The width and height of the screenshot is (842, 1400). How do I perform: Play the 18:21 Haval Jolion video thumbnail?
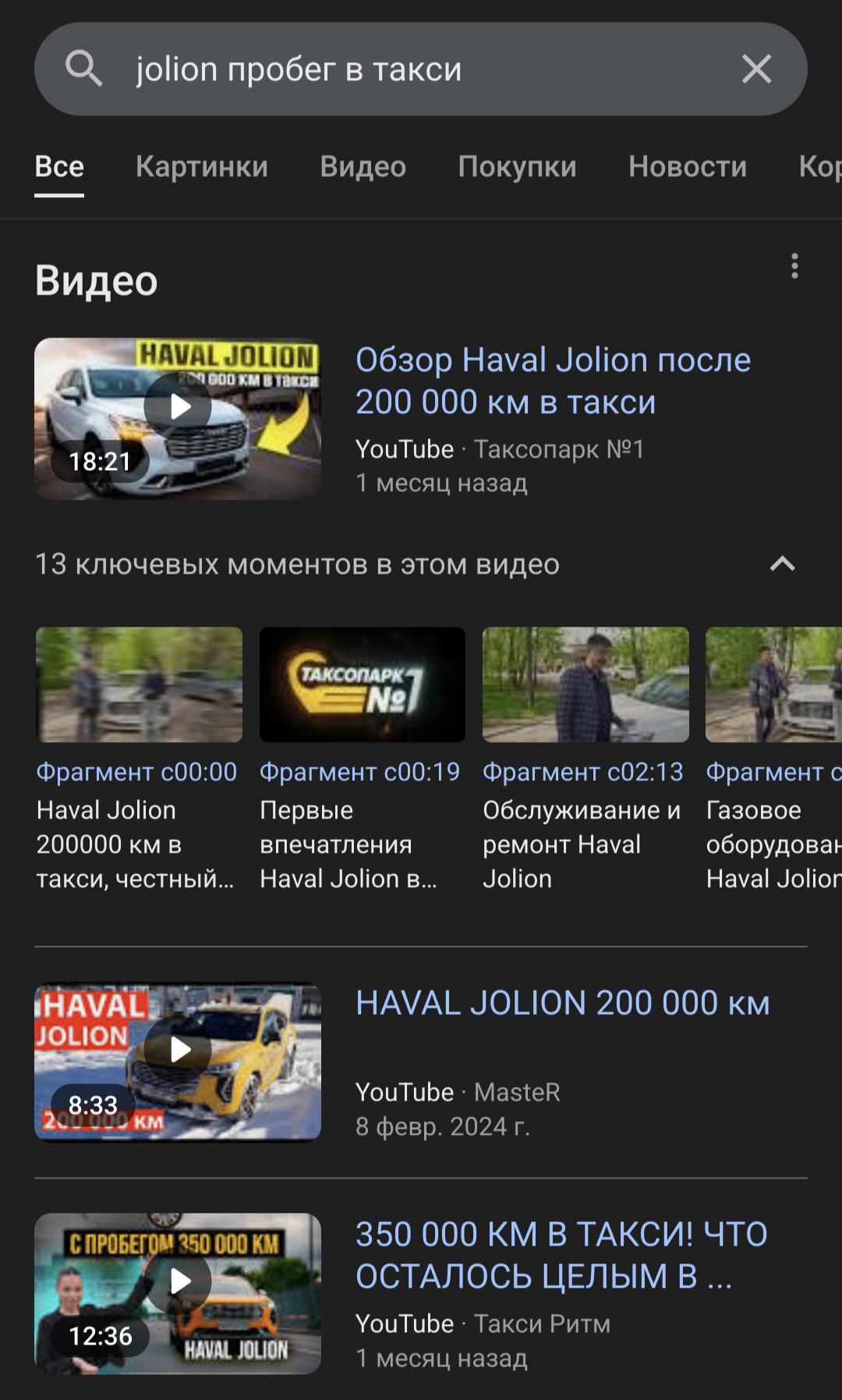[x=178, y=419]
